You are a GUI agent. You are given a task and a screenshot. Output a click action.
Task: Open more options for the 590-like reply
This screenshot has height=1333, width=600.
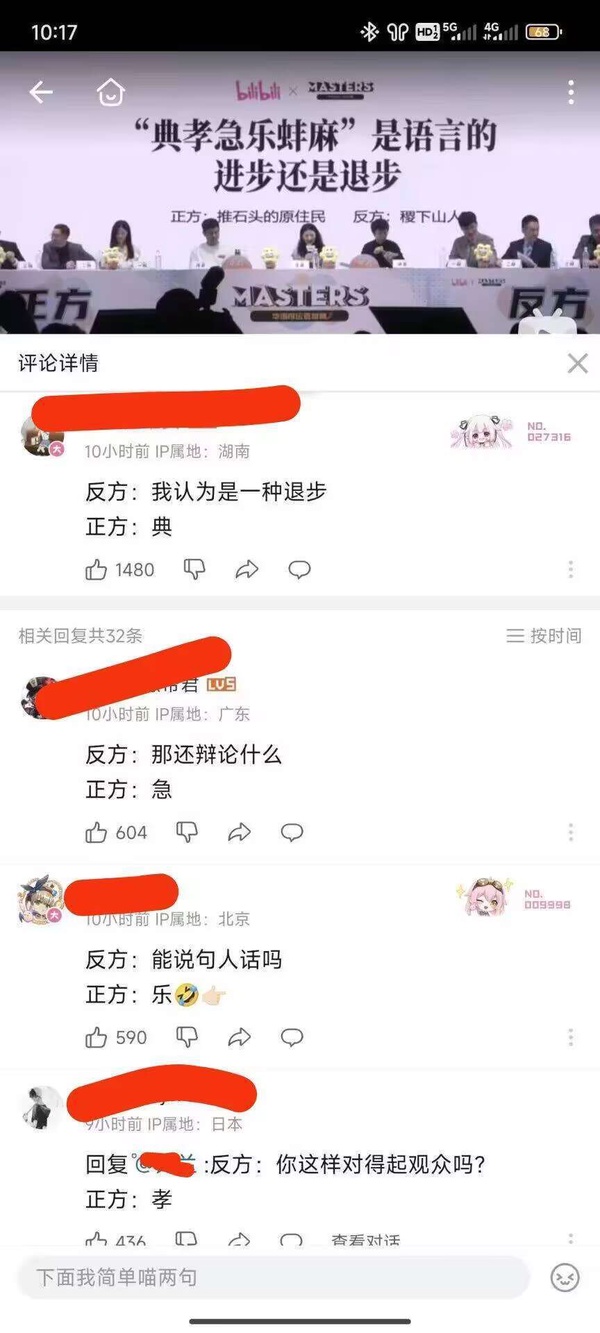570,1037
